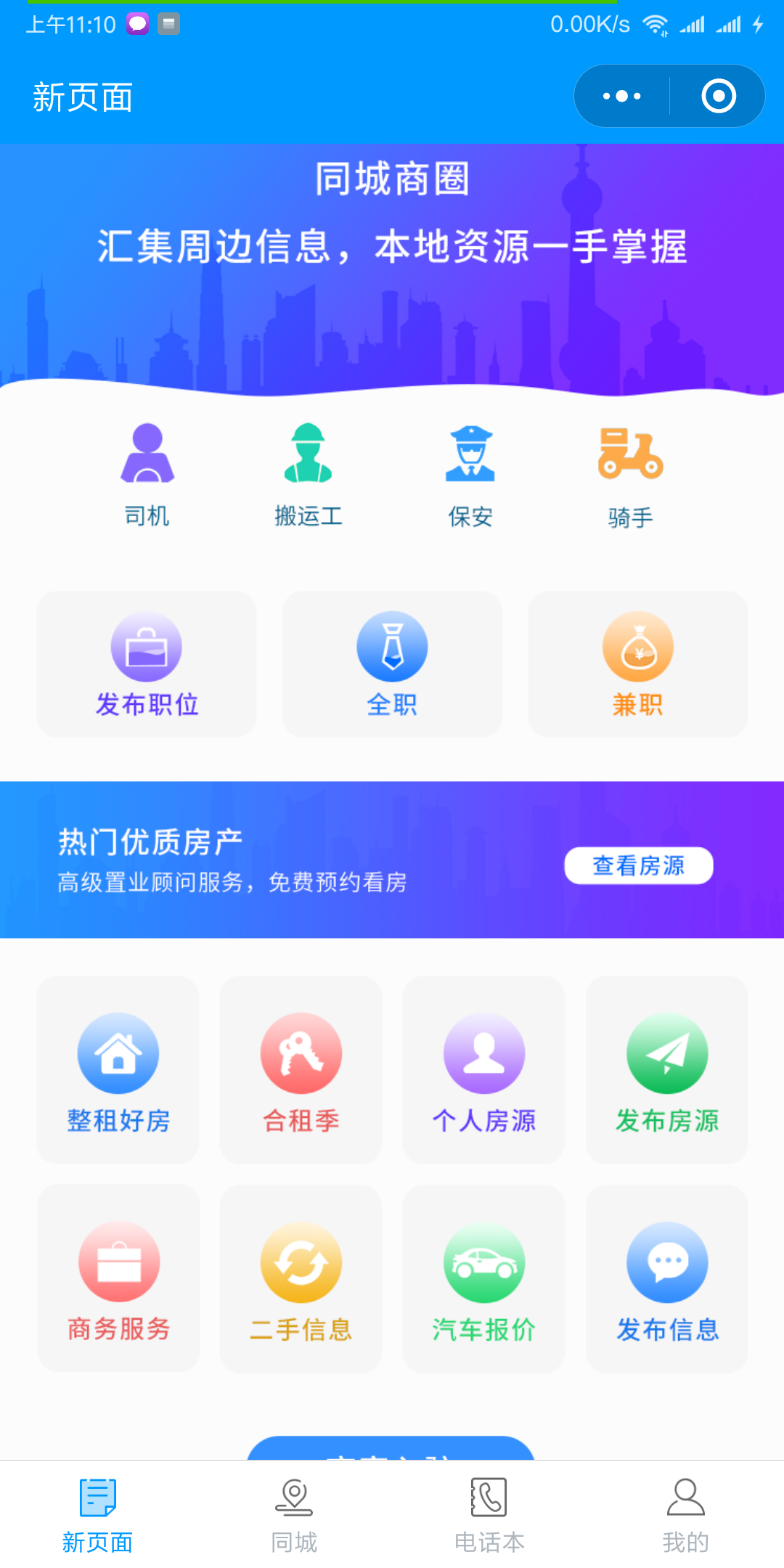
Task: Open the 整租好房 tile
Action: tap(118, 1070)
